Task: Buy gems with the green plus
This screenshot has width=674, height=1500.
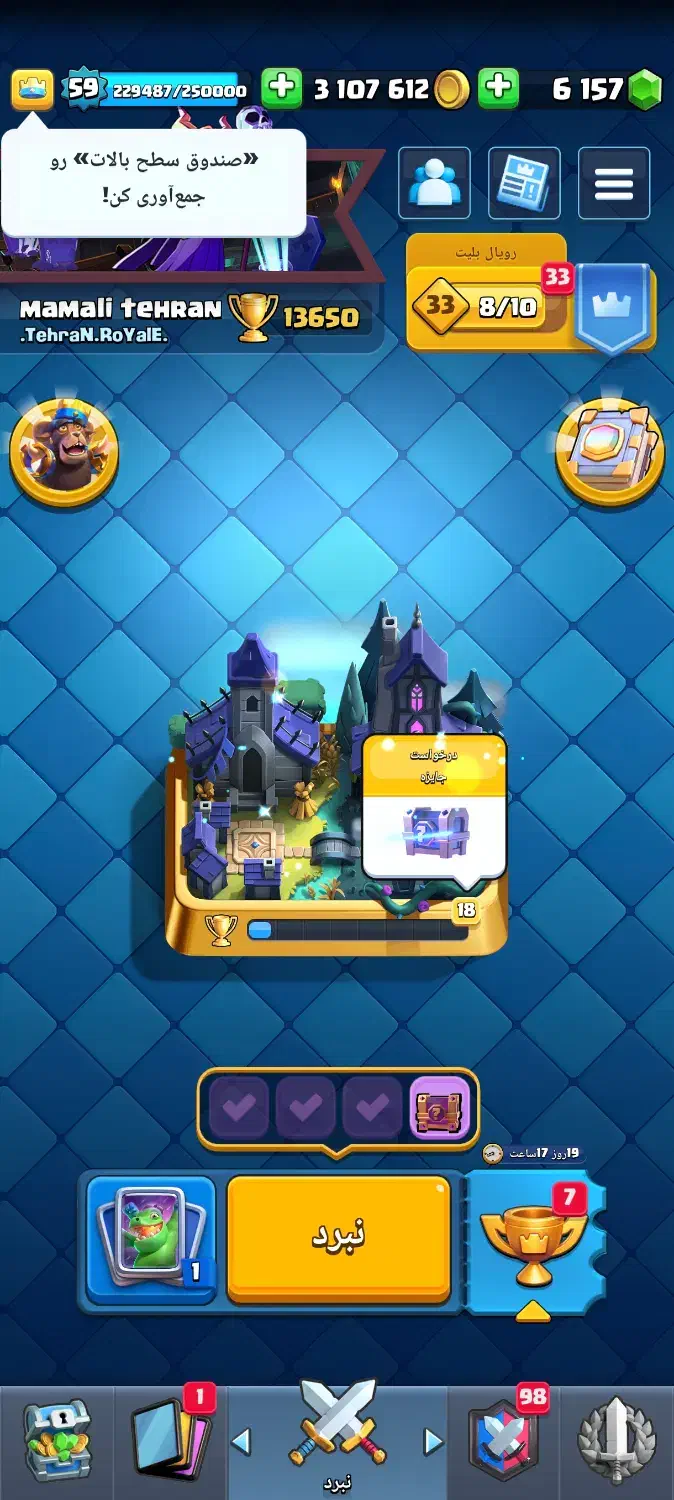Action: (x=497, y=89)
